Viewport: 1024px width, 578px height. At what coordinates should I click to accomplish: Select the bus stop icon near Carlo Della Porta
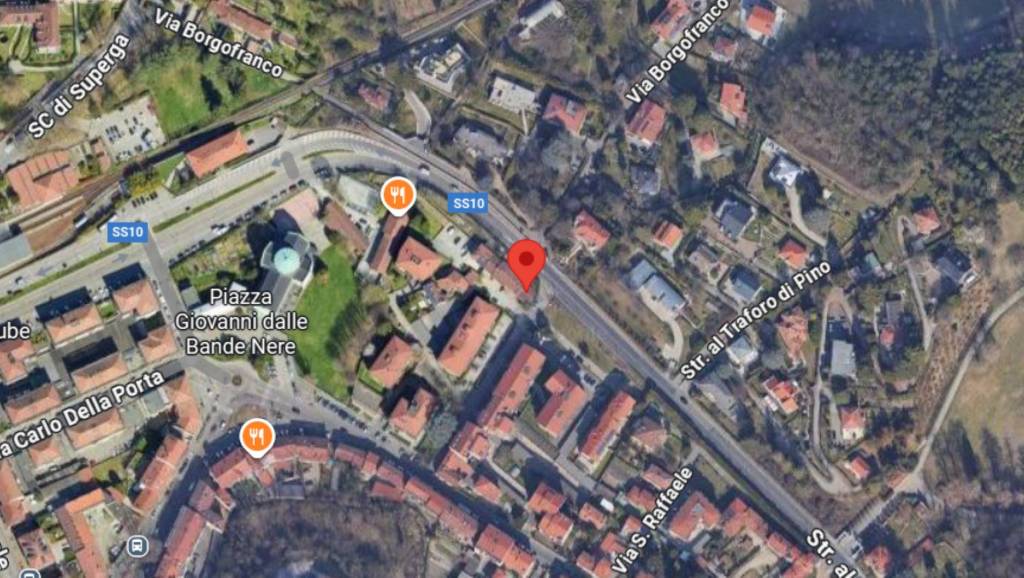(138, 546)
